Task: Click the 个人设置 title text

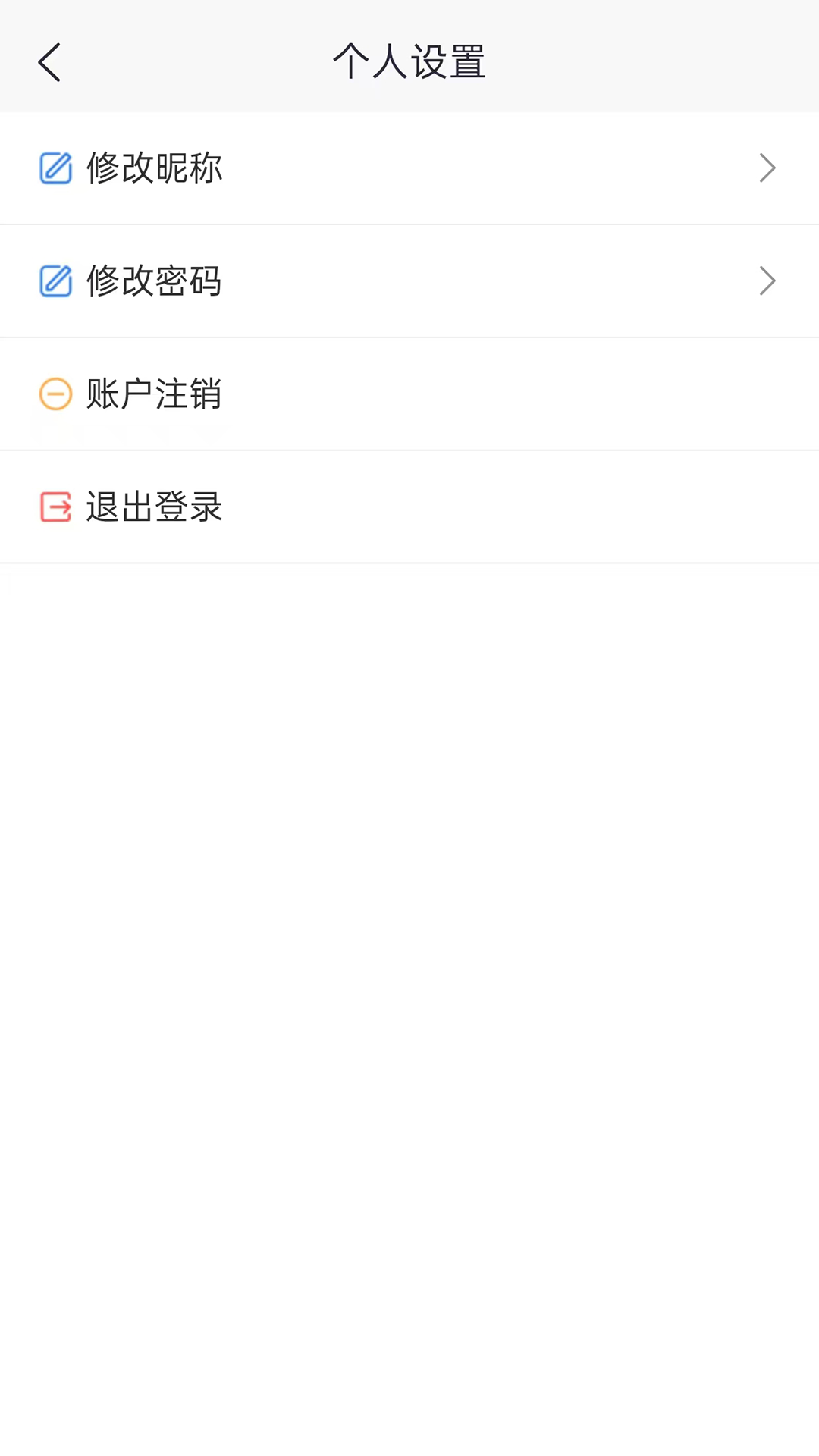Action: coord(409,62)
